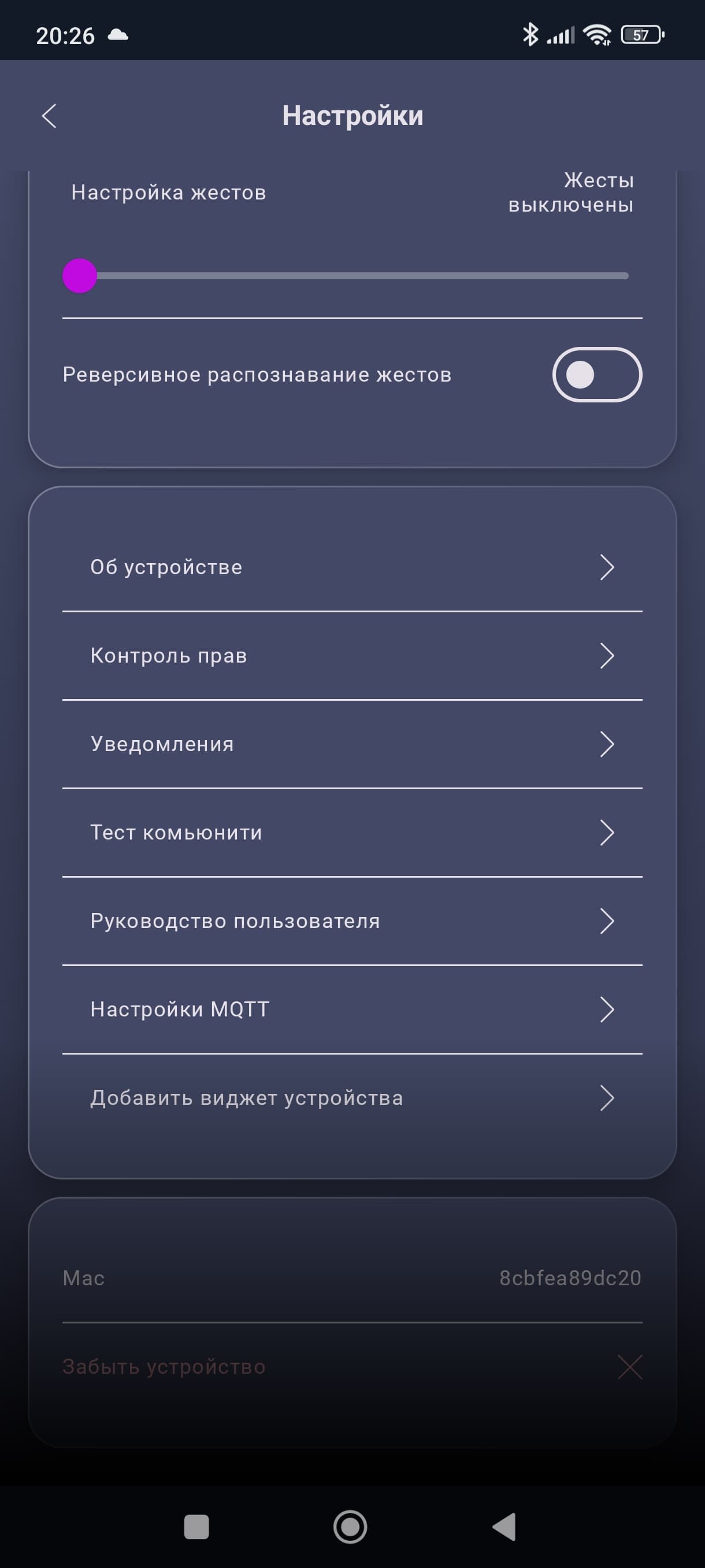This screenshot has height=1568, width=705.
Task: Tap the system home button
Action: click(350, 1526)
